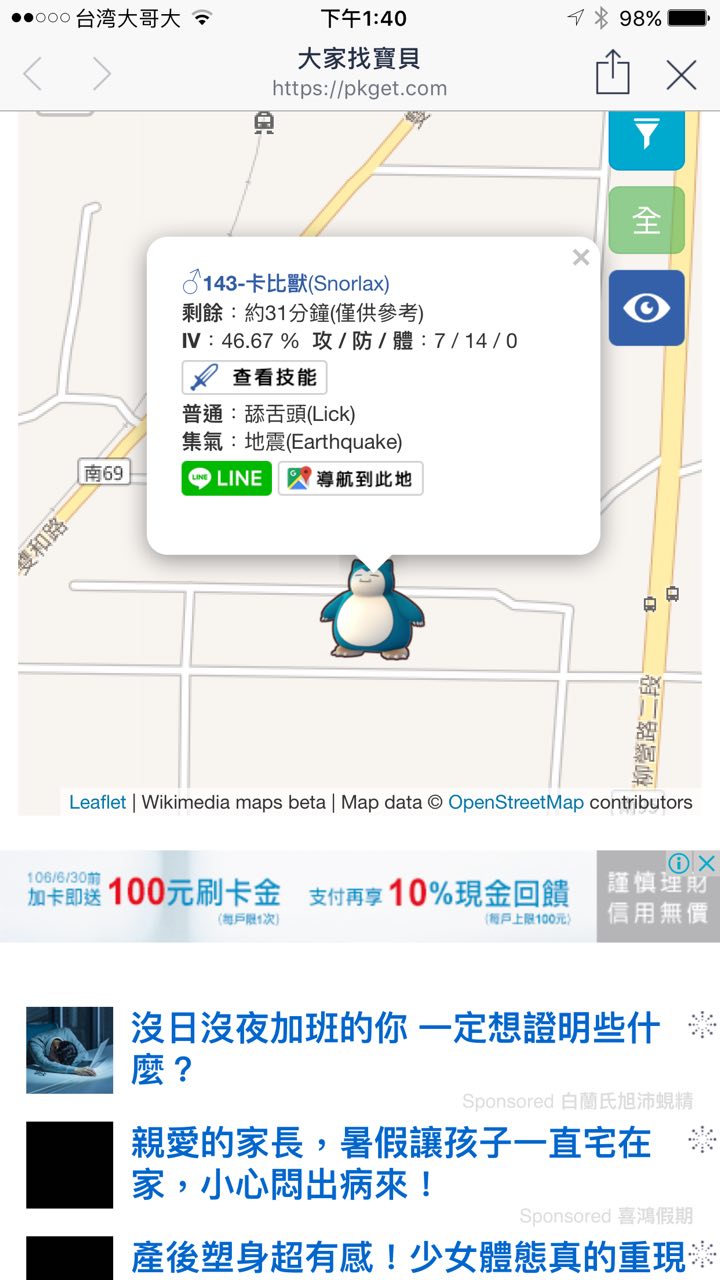This screenshot has width=720, height=1280.
Task: Share this Snorlax via LINE
Action: pos(226,478)
